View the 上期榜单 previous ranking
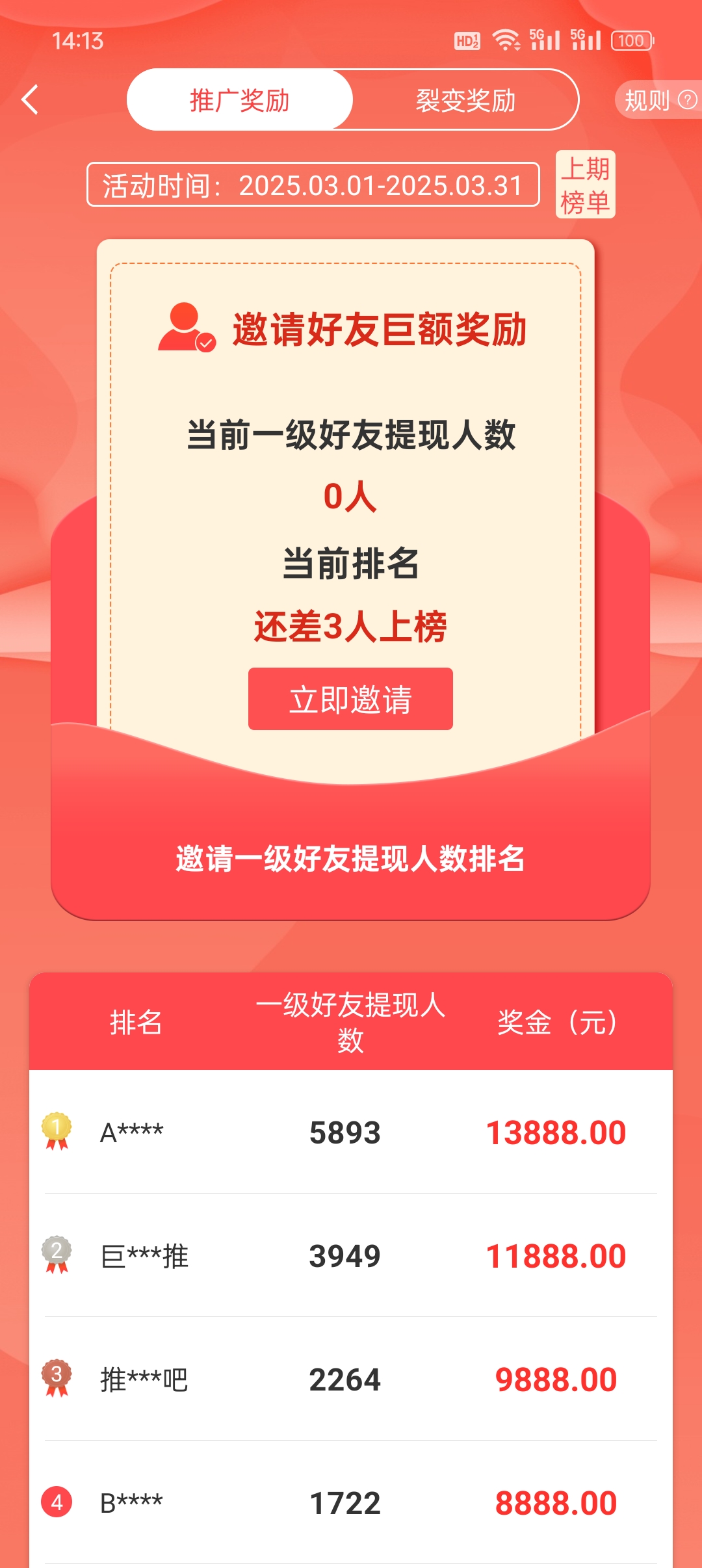The width and height of the screenshot is (702, 1568). [585, 185]
